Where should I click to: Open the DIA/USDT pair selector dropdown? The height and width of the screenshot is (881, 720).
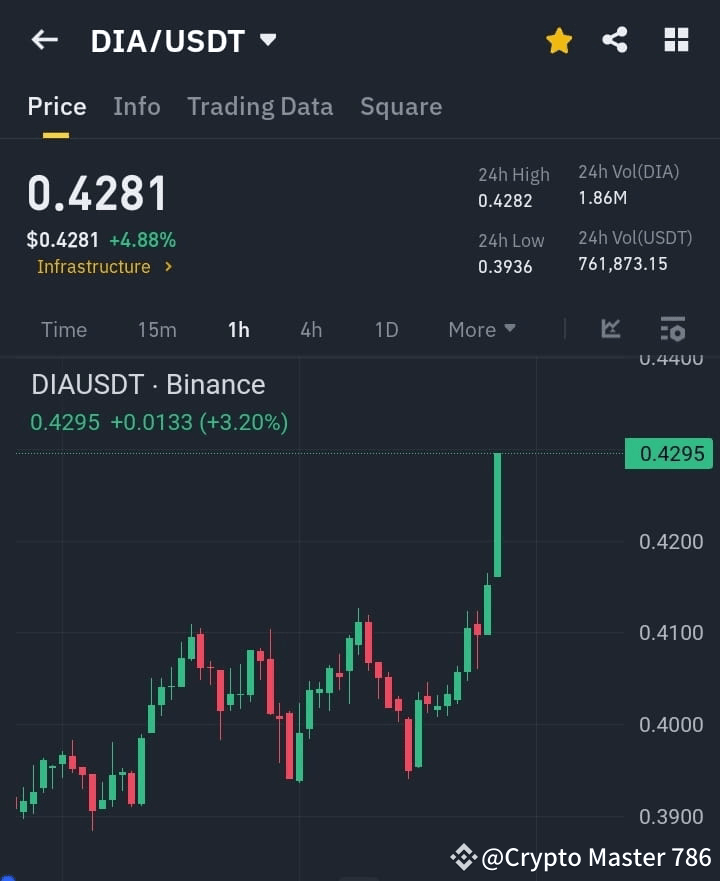pos(267,40)
